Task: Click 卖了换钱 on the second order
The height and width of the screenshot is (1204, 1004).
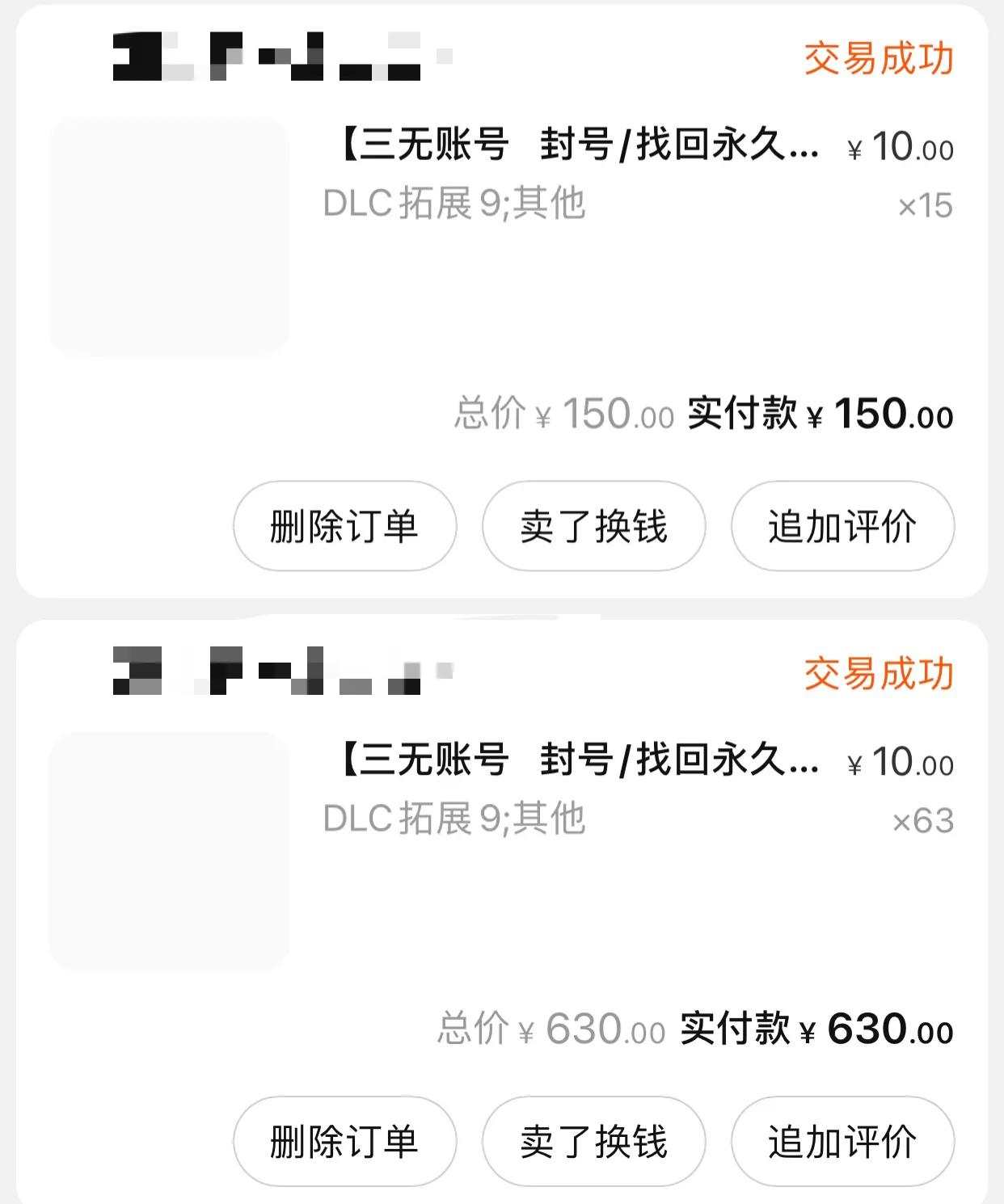Action: (593, 1142)
